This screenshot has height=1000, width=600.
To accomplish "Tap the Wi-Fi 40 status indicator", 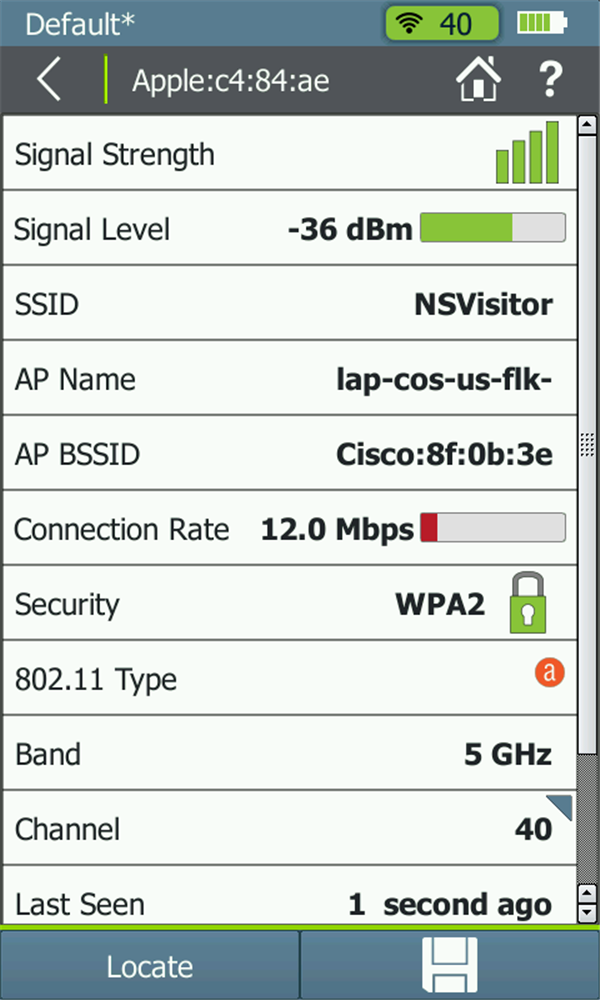I will [442, 24].
